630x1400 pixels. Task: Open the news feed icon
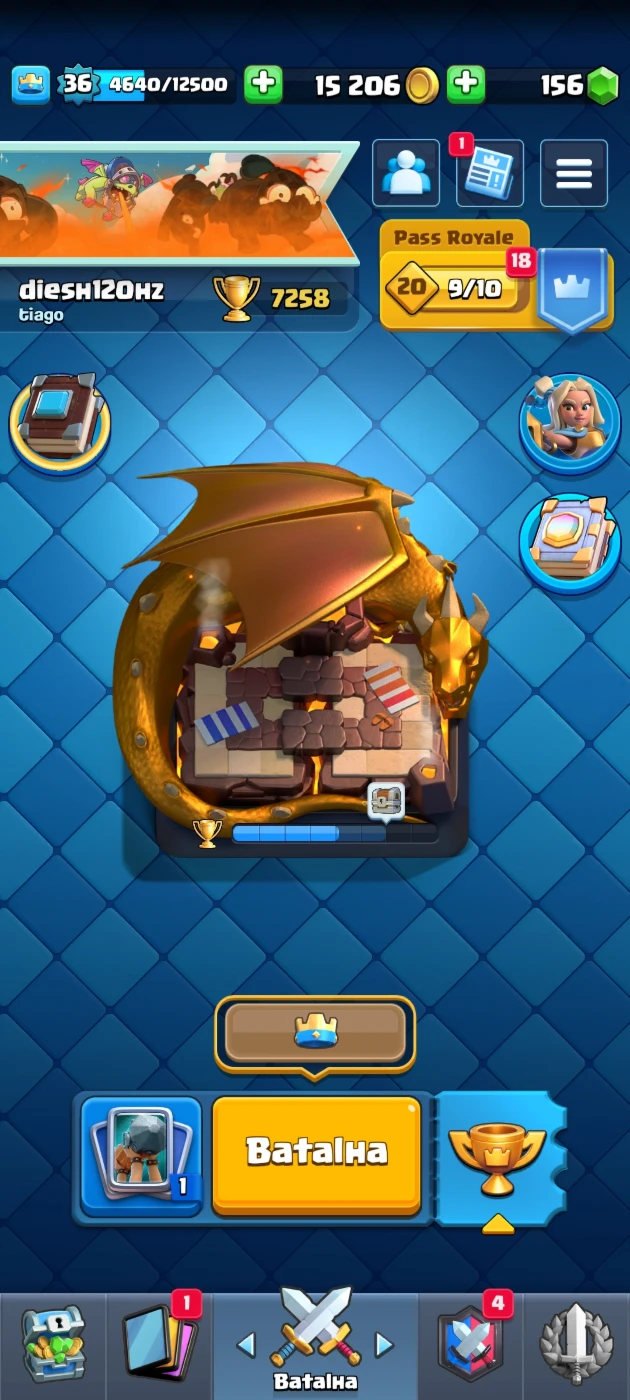(x=490, y=174)
